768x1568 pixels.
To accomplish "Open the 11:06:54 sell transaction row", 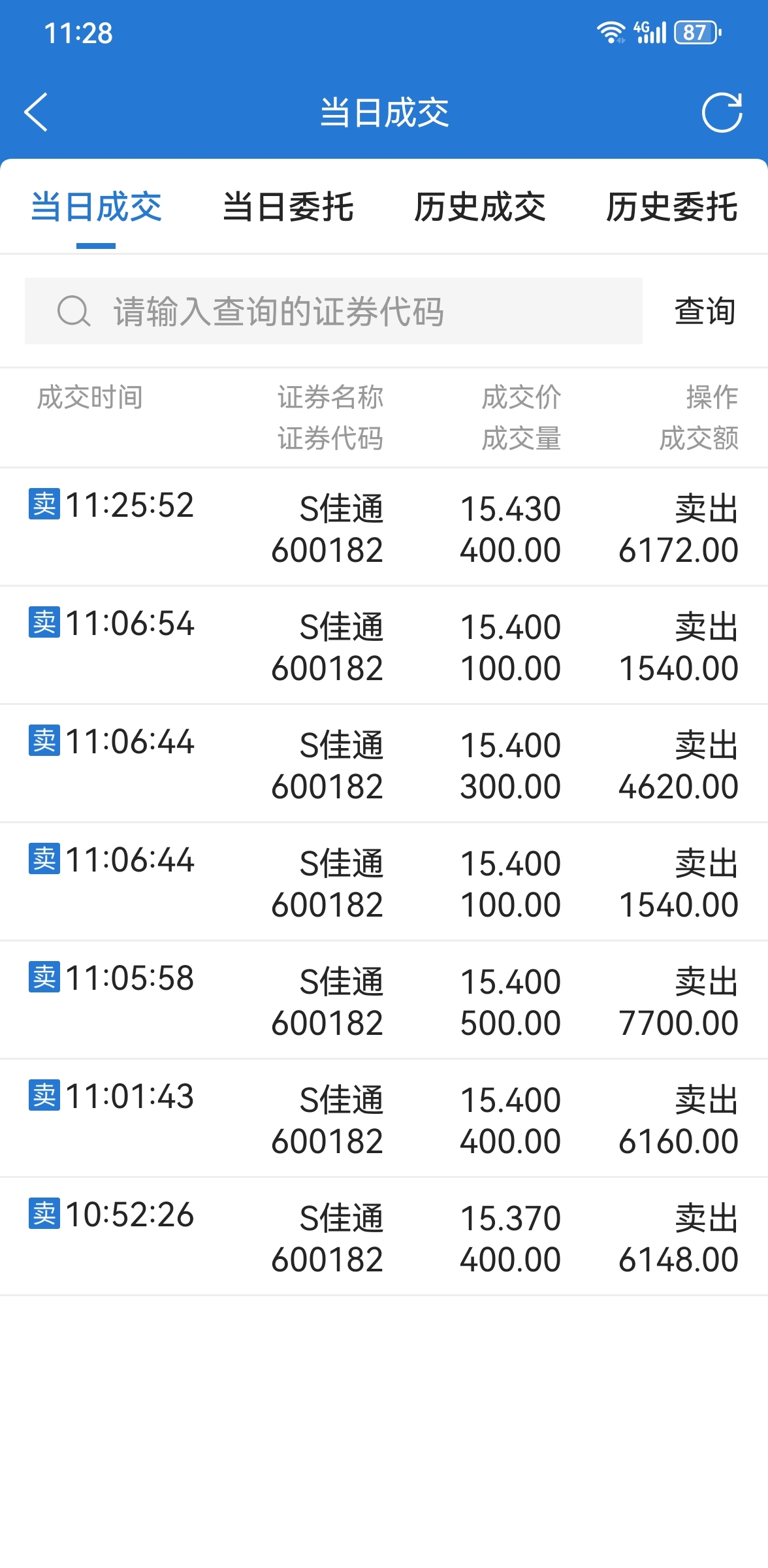I will (x=384, y=645).
